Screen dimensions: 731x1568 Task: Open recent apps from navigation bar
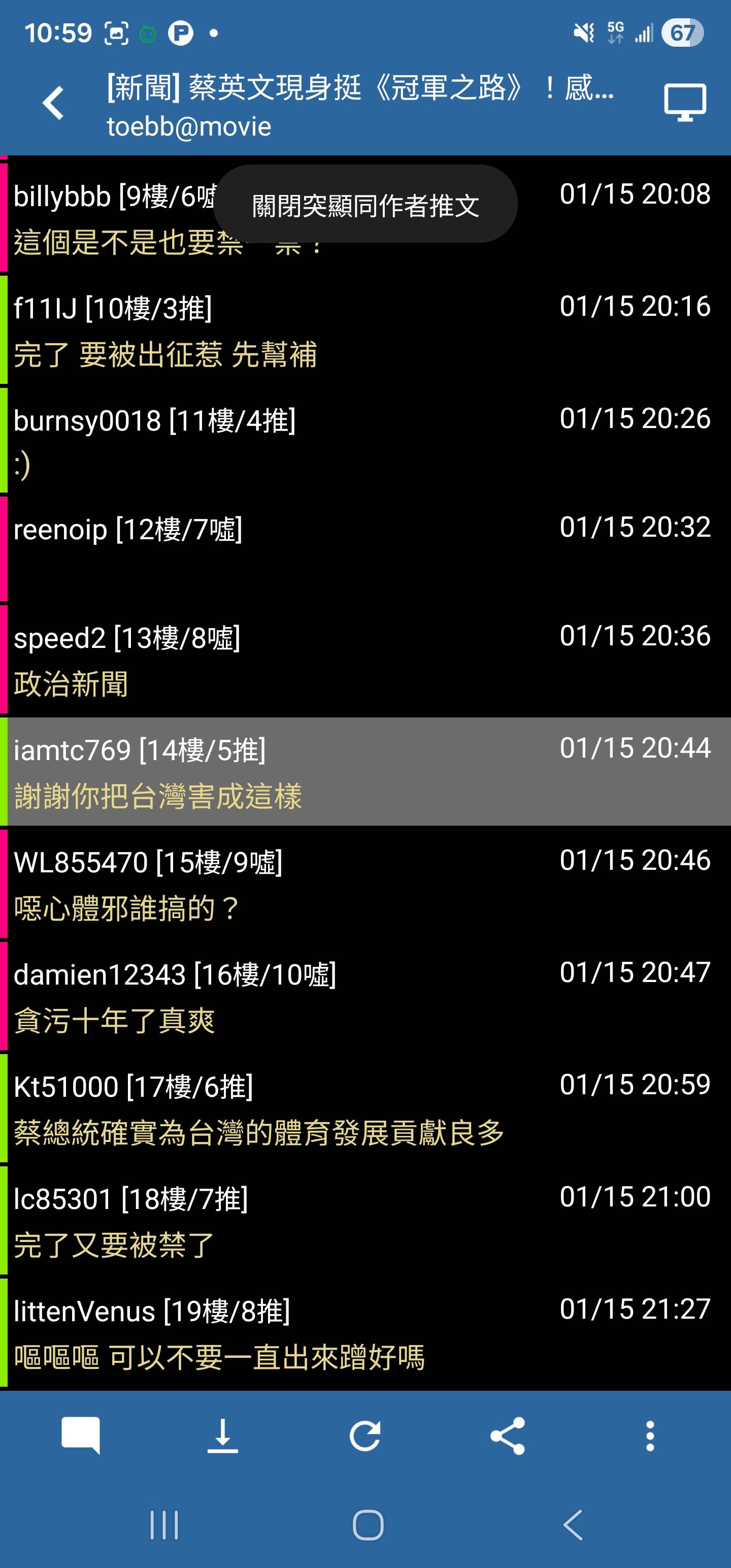164,1525
